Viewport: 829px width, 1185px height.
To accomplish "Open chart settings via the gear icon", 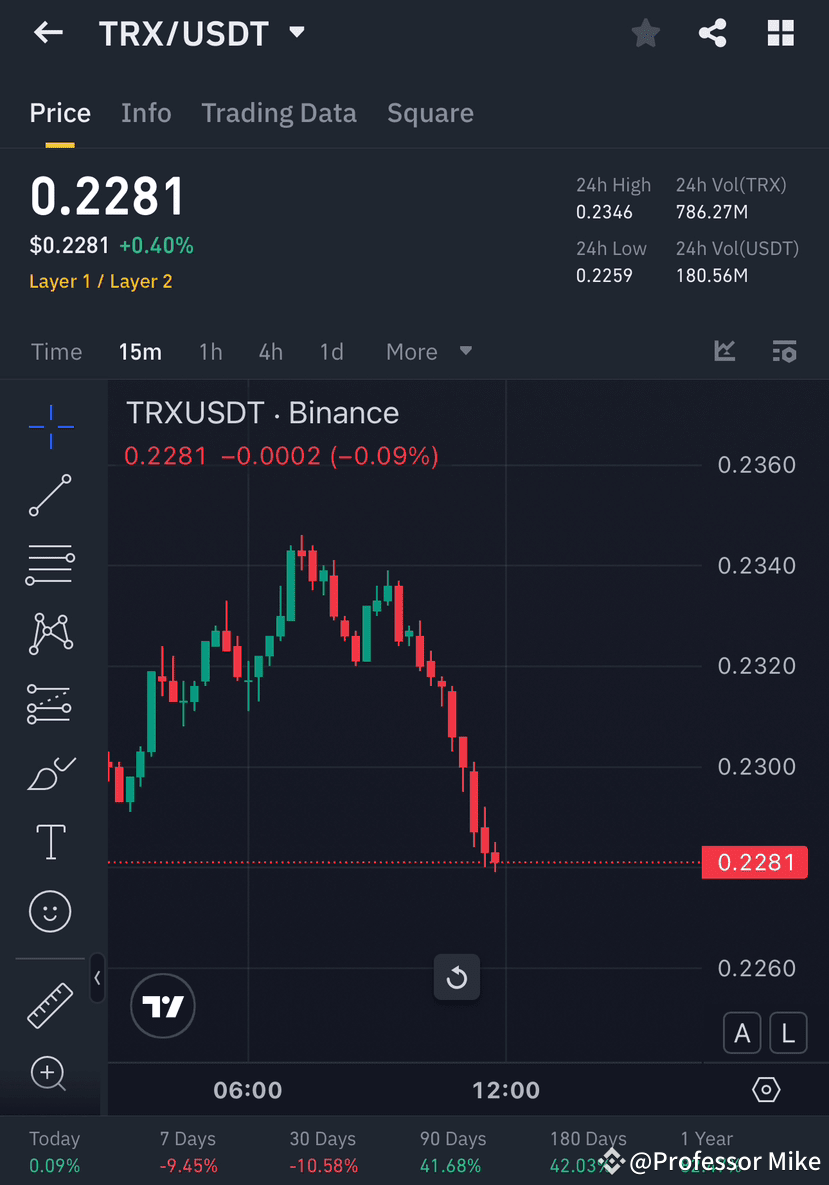I will 765,1090.
